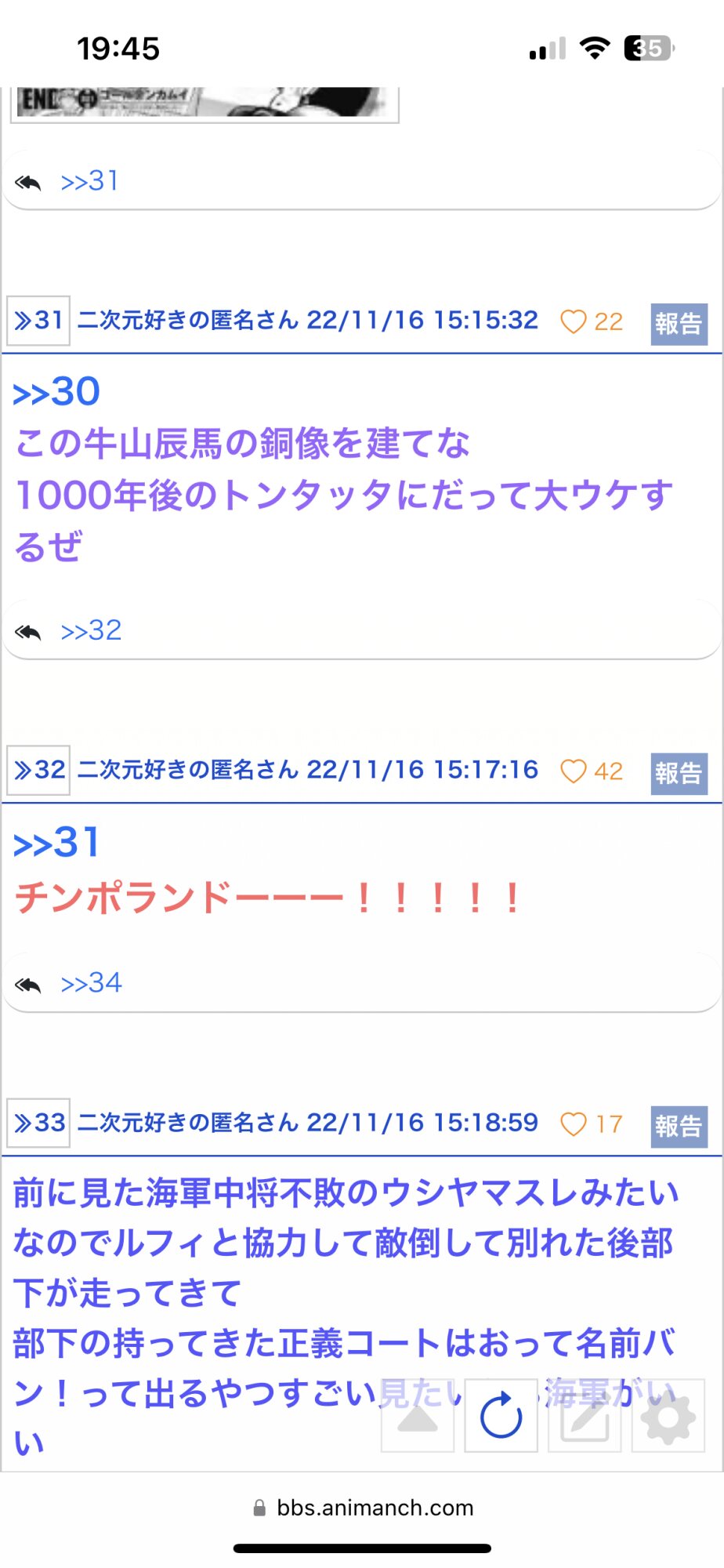This screenshot has height=1568, width=724.
Task: Follow the >>30 anchor in post 31
Action: (x=56, y=392)
